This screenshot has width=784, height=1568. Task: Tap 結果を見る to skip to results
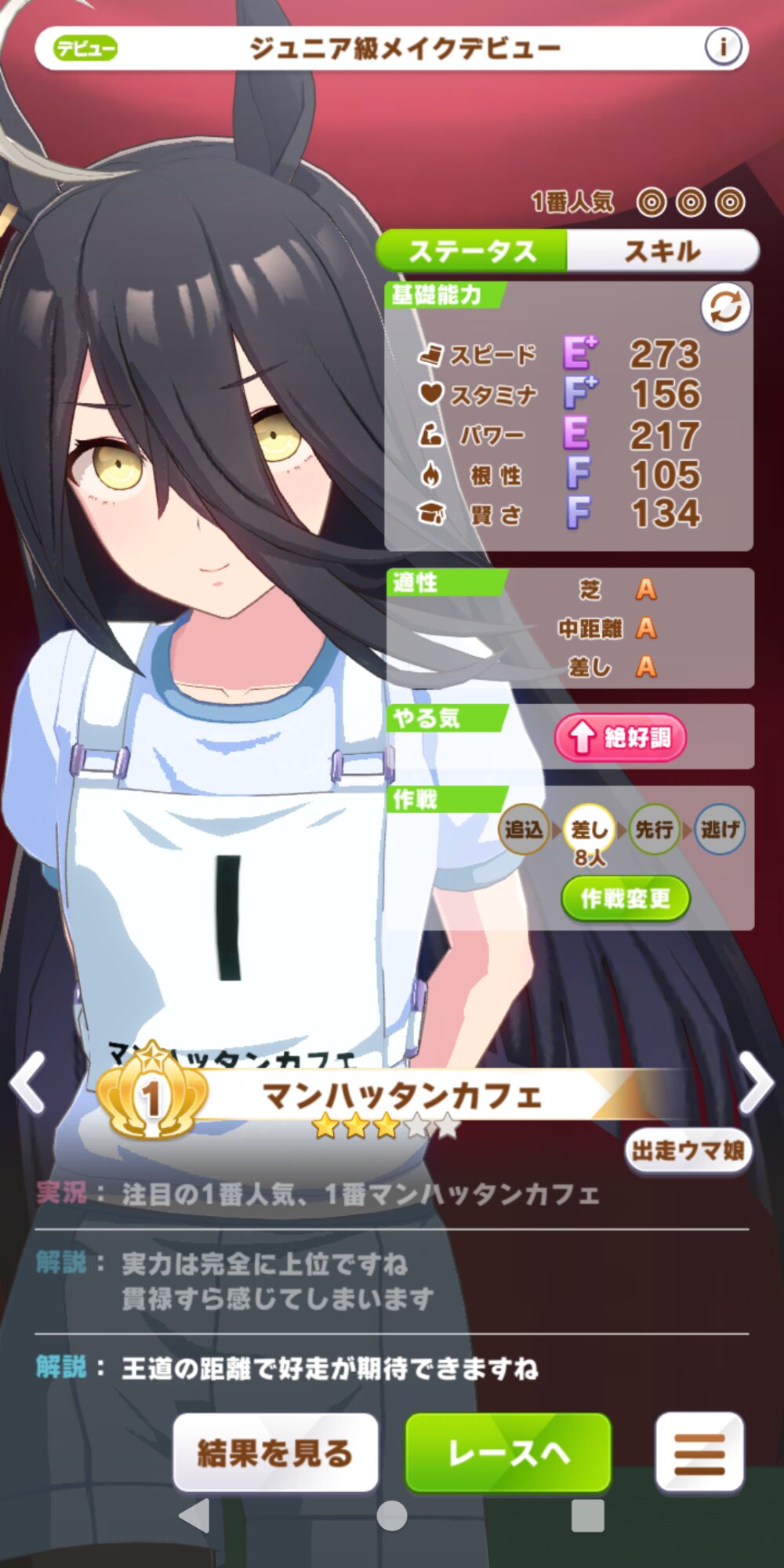click(x=275, y=1453)
